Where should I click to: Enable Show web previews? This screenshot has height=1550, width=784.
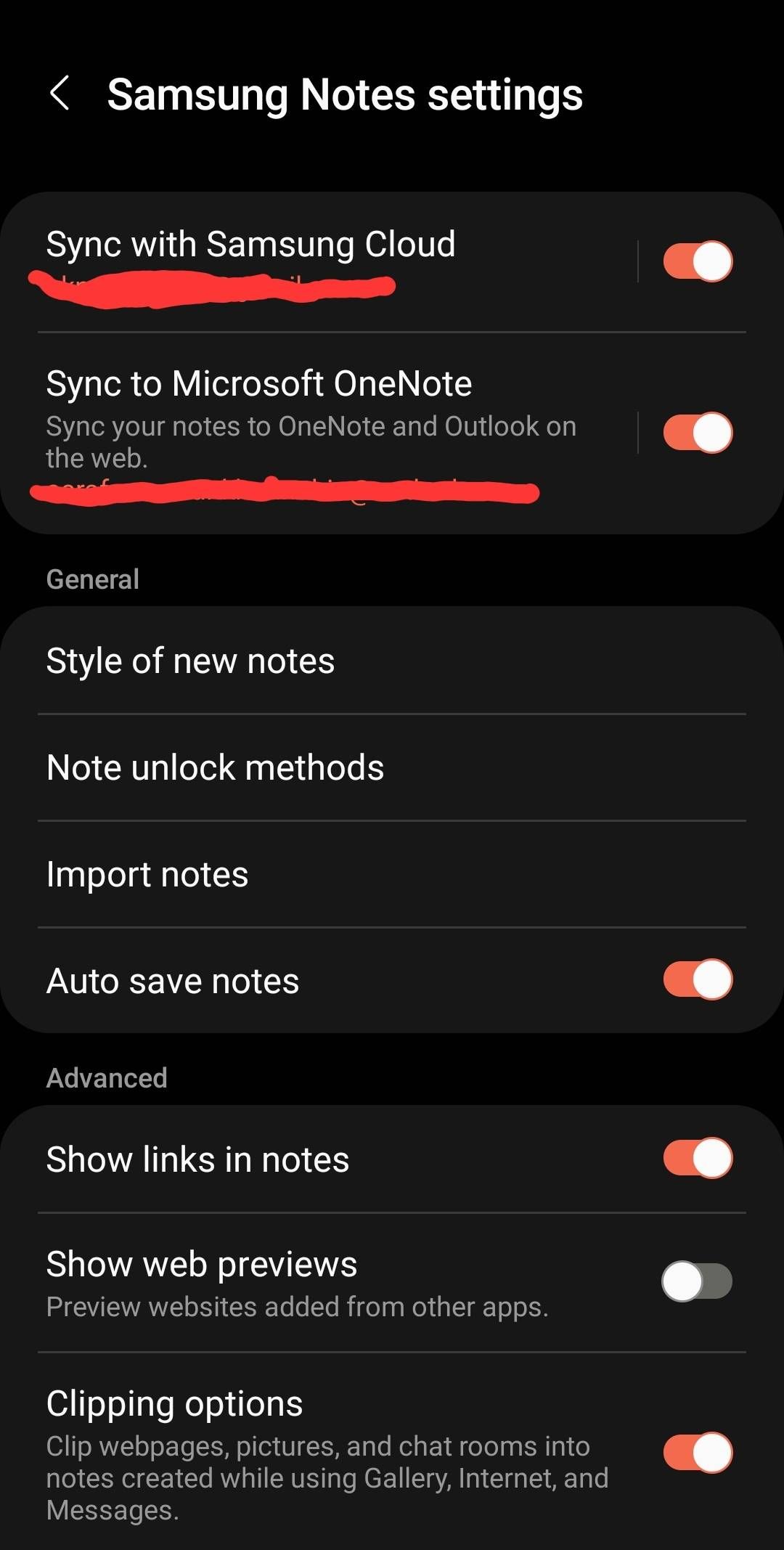697,1281
